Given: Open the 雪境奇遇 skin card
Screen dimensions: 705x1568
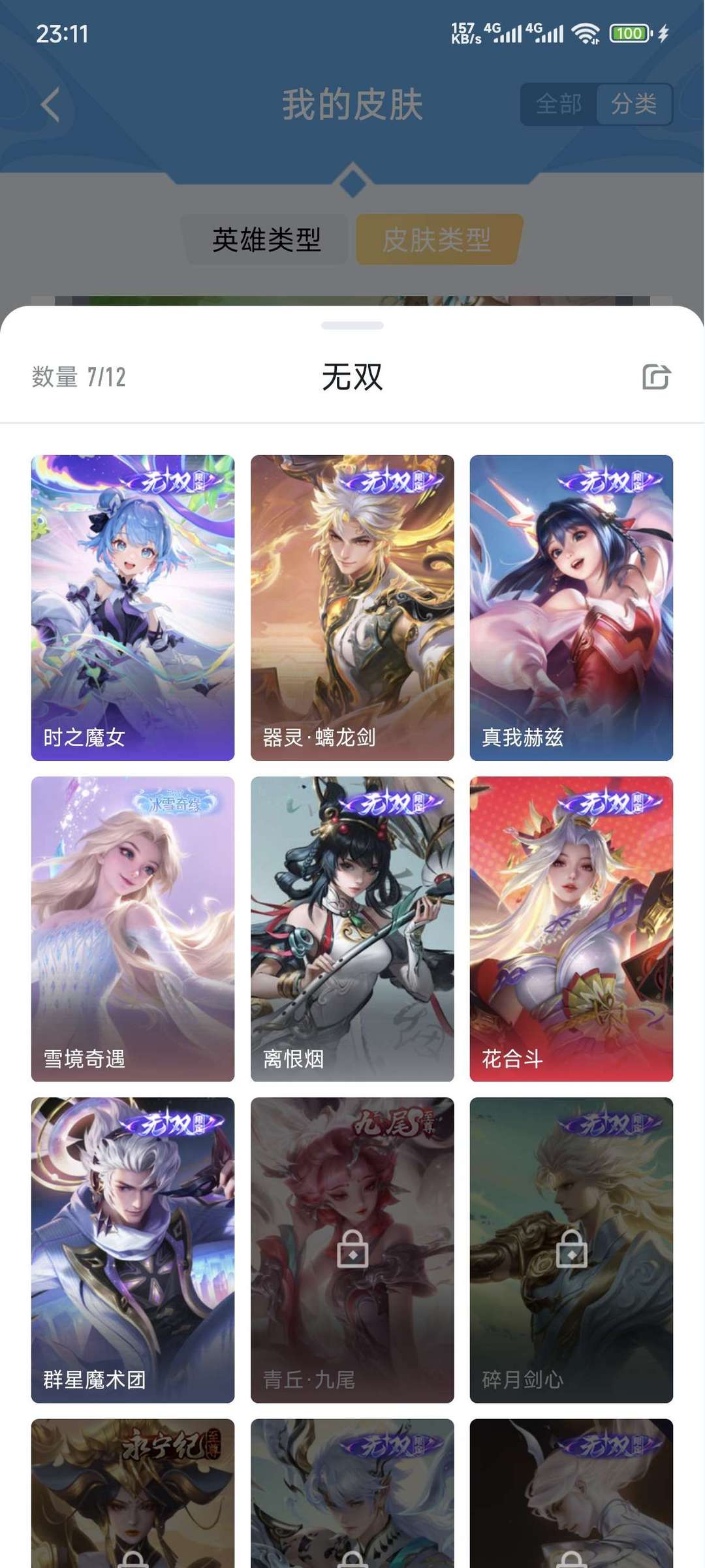Looking at the screenshot, I should (133, 929).
